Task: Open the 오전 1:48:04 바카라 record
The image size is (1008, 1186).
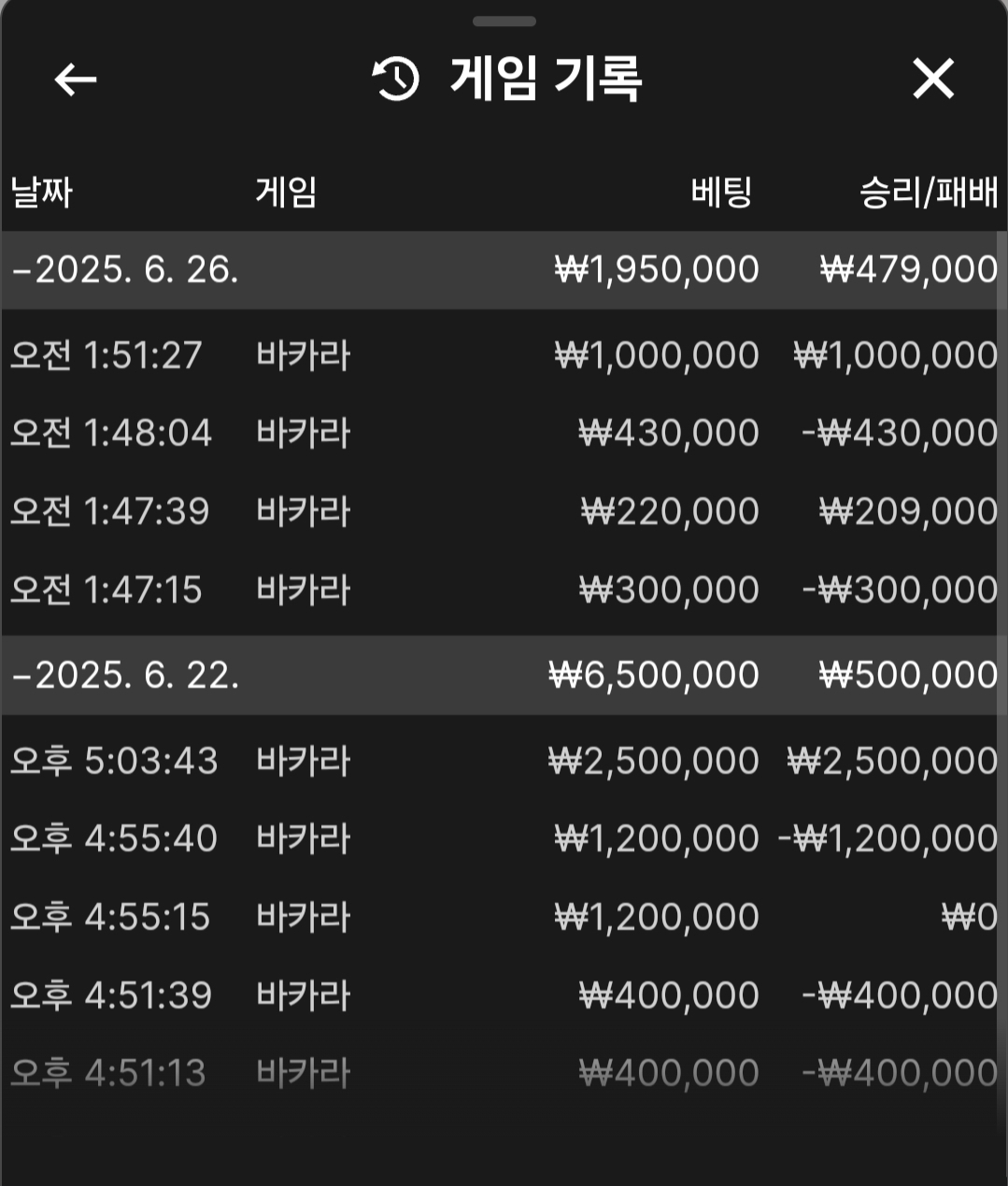Action: (503, 433)
